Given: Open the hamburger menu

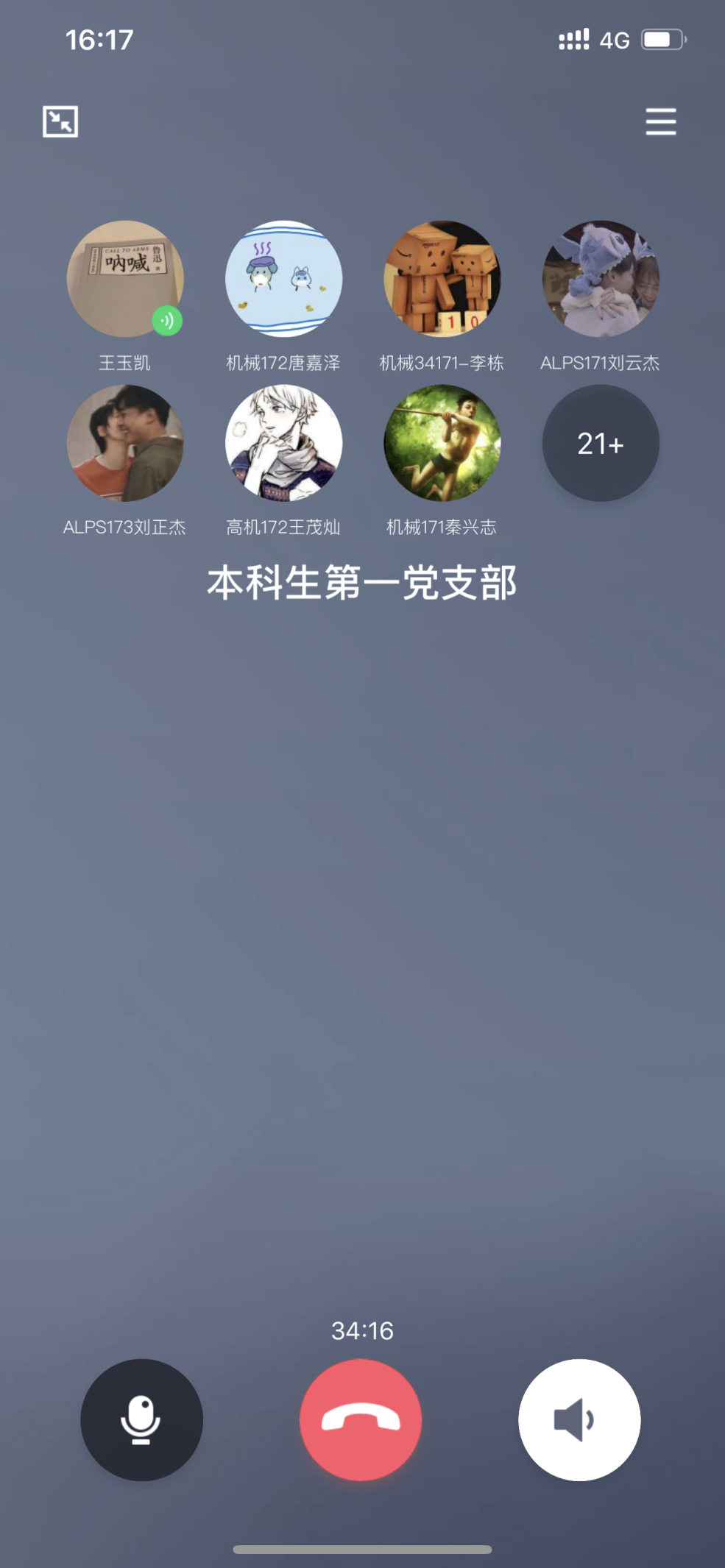Looking at the screenshot, I should click(660, 121).
